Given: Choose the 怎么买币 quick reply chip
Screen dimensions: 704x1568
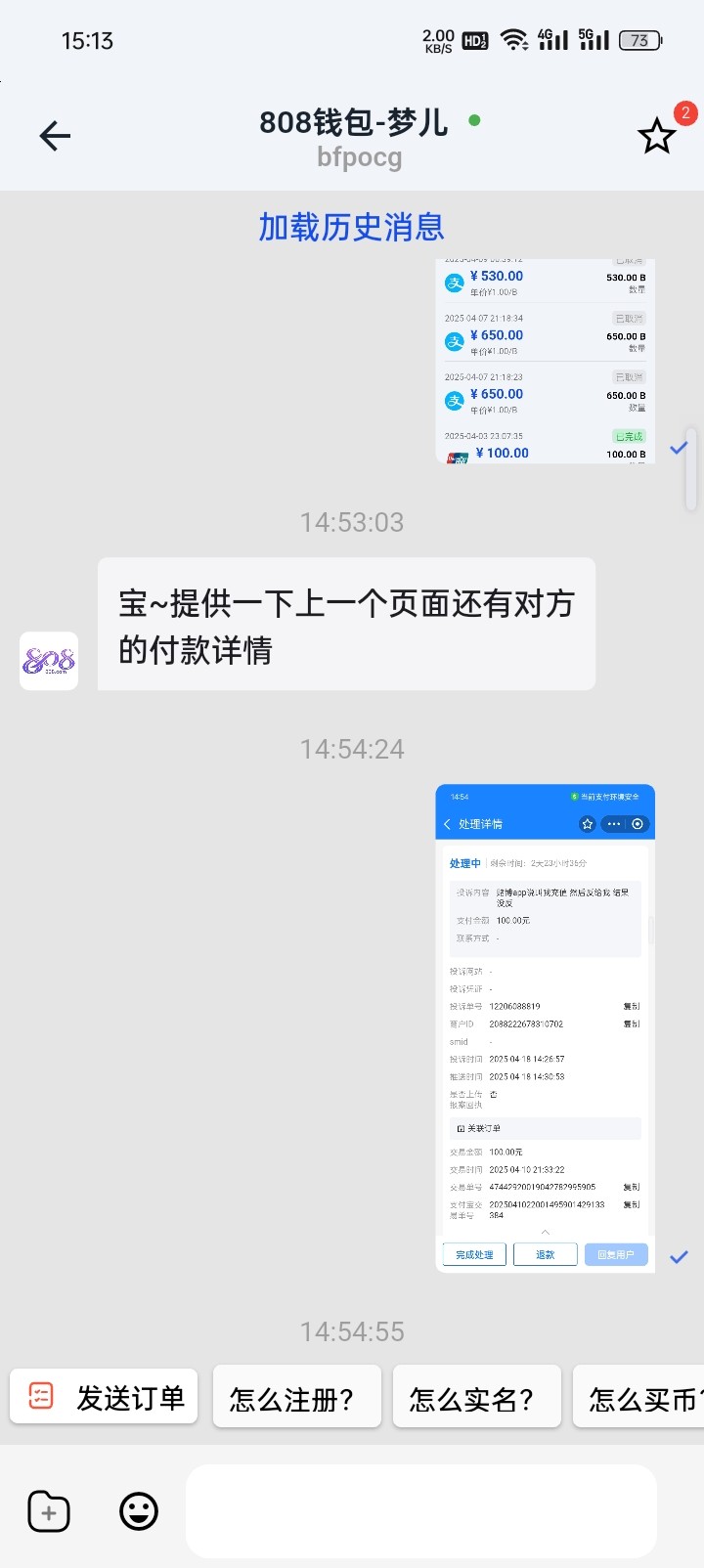Looking at the screenshot, I should [640, 1399].
